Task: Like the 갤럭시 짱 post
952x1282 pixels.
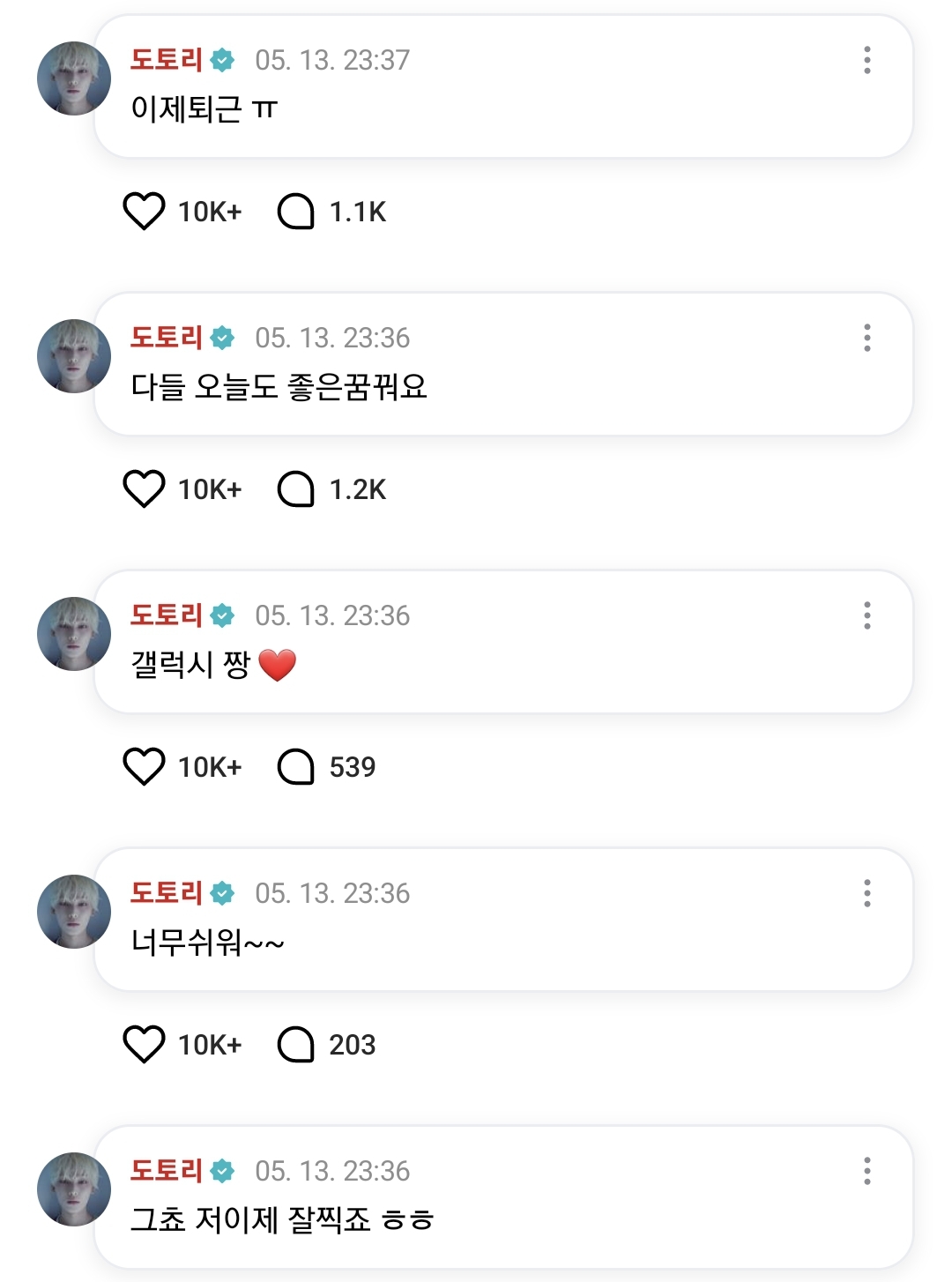Action: pos(144,767)
